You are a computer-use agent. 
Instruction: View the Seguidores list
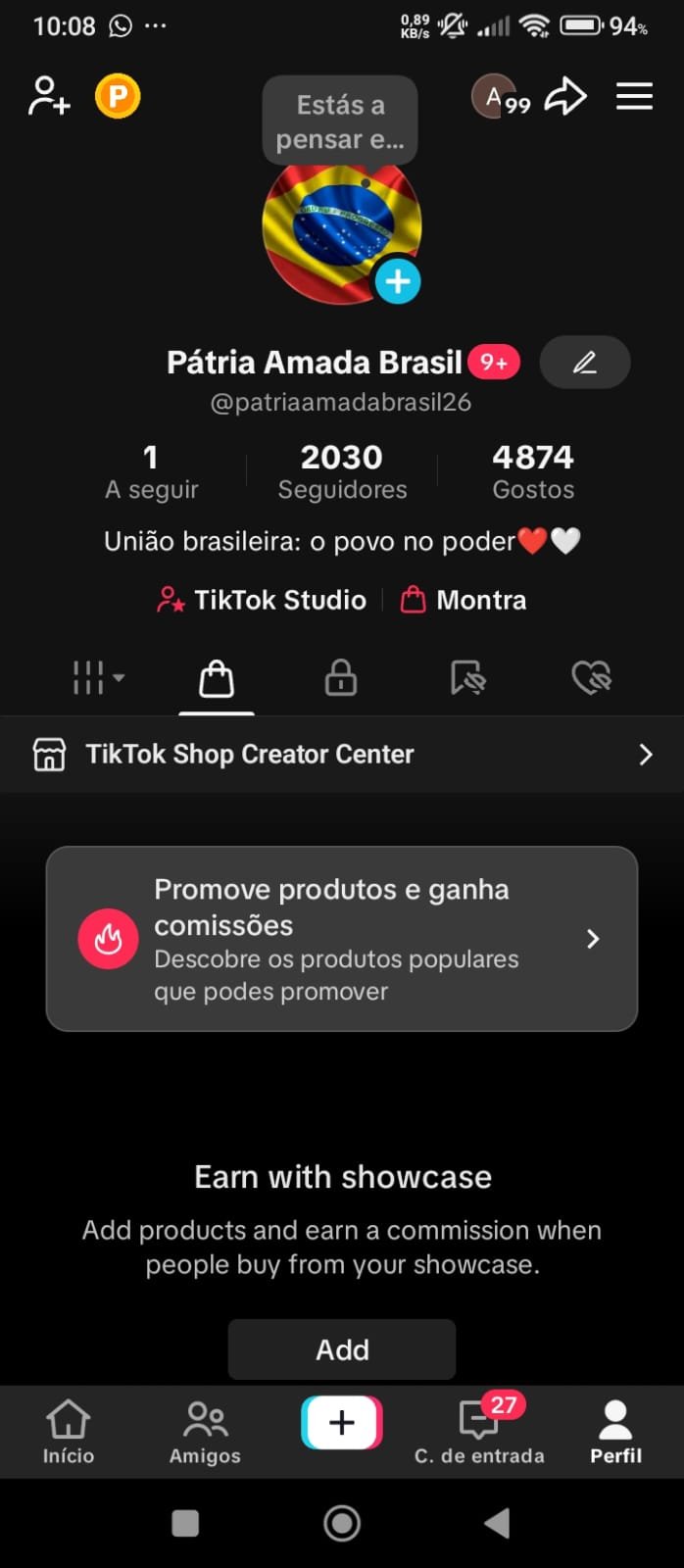coord(342,471)
